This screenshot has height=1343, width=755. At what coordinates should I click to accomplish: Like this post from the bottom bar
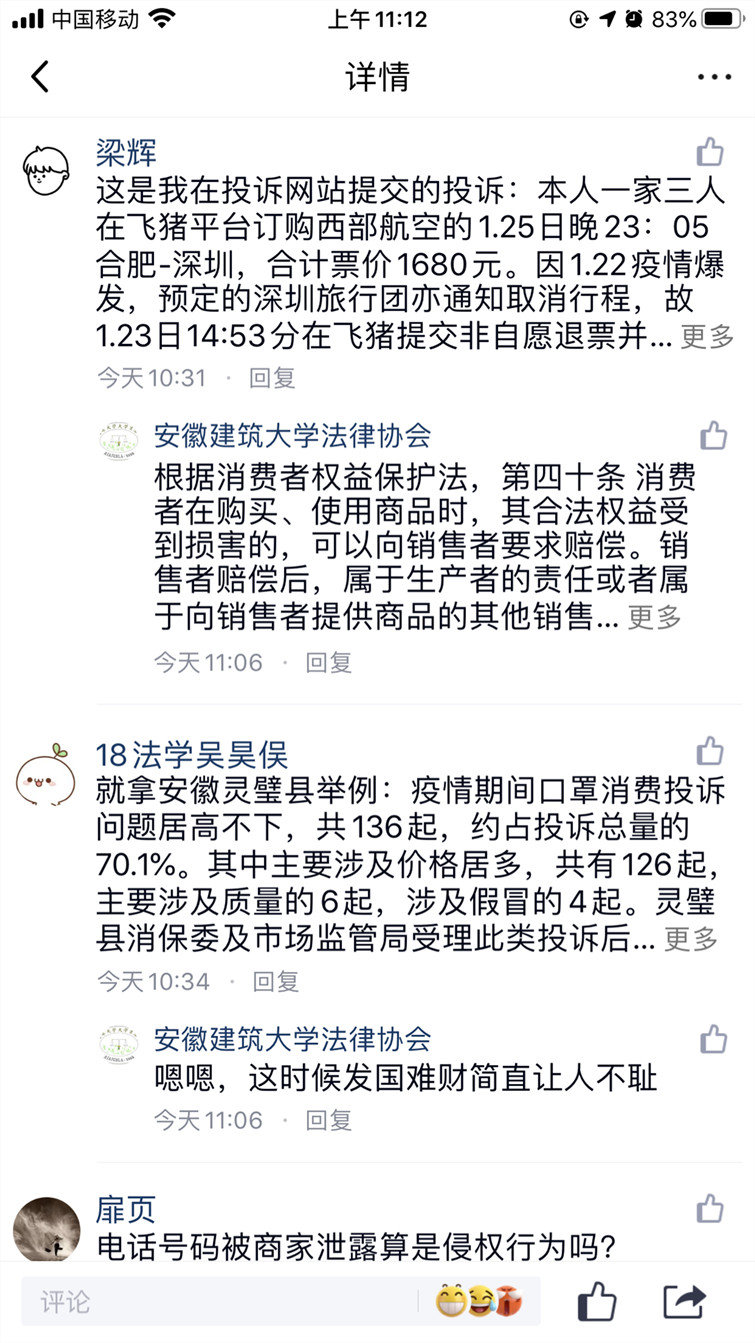click(x=597, y=1302)
